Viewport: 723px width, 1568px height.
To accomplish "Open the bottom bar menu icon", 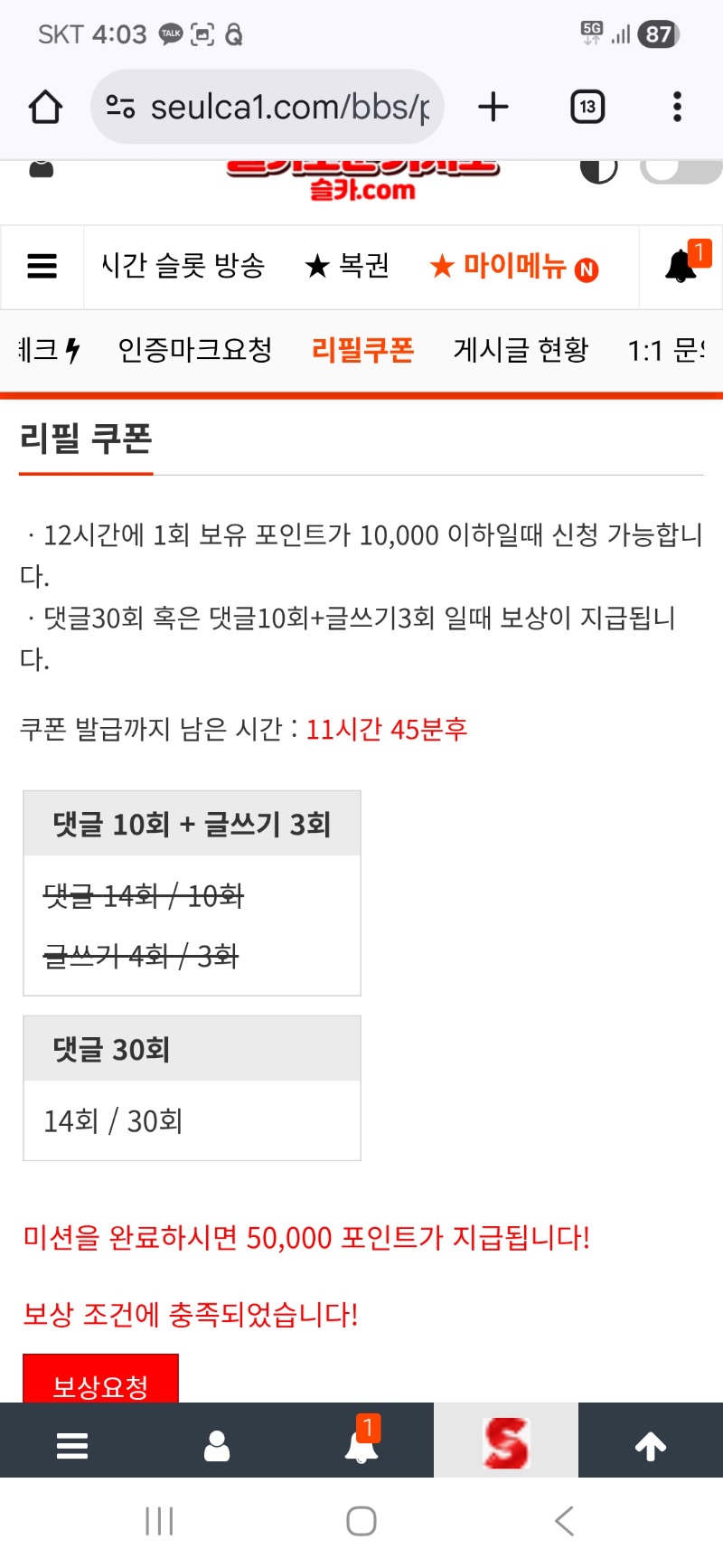I will pos(72,1445).
